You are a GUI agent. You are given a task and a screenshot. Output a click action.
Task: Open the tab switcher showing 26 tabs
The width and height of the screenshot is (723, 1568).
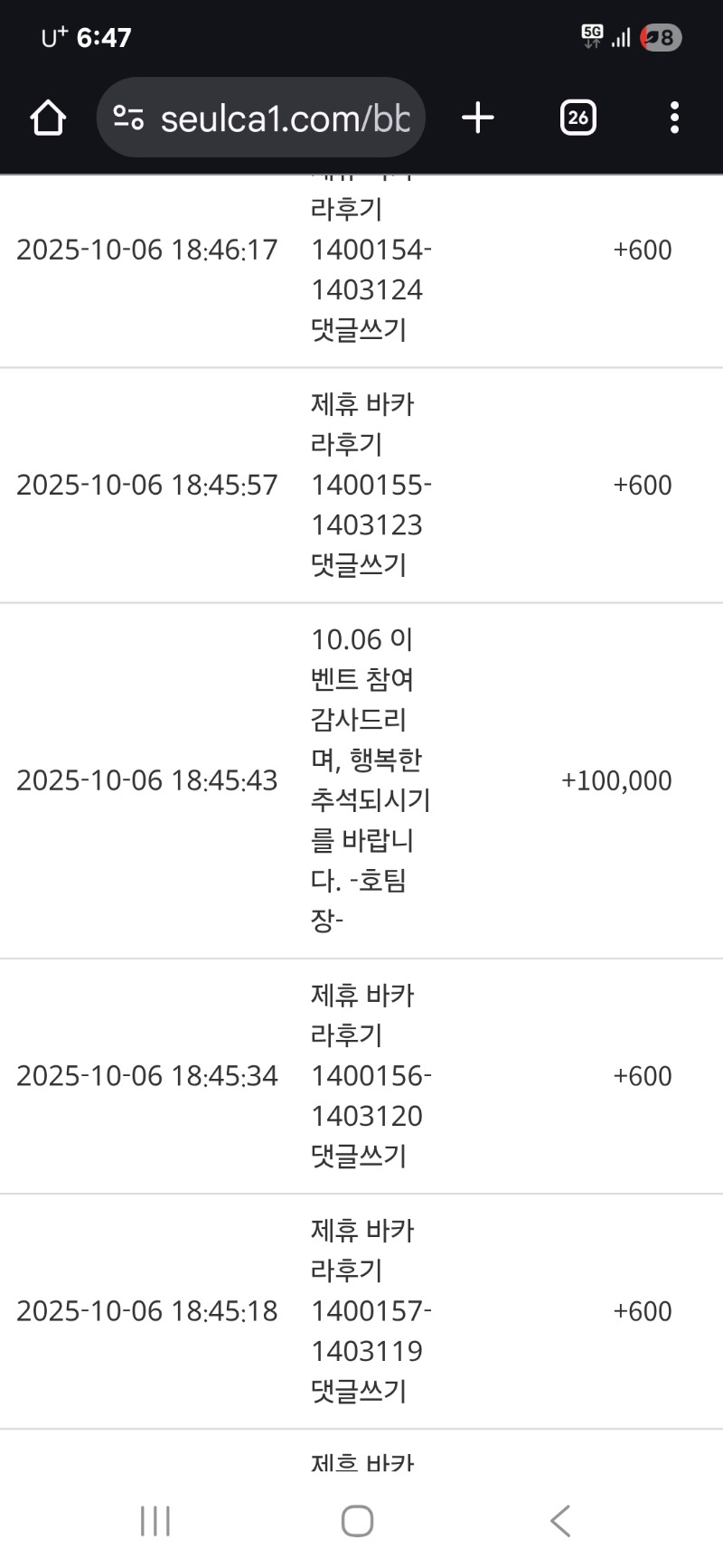point(577,118)
